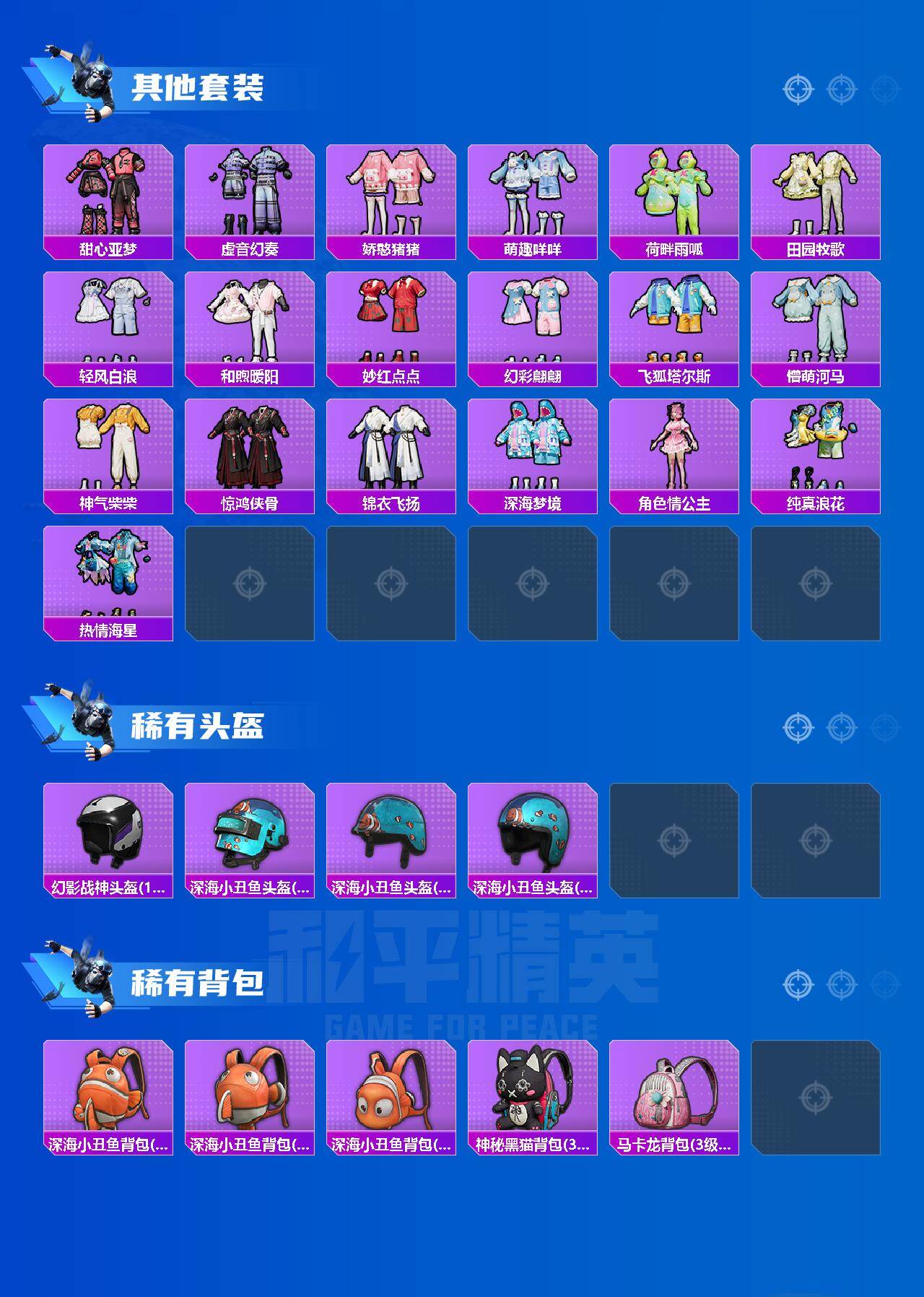Click the first crosshair icon beside 其他套装

click(796, 88)
